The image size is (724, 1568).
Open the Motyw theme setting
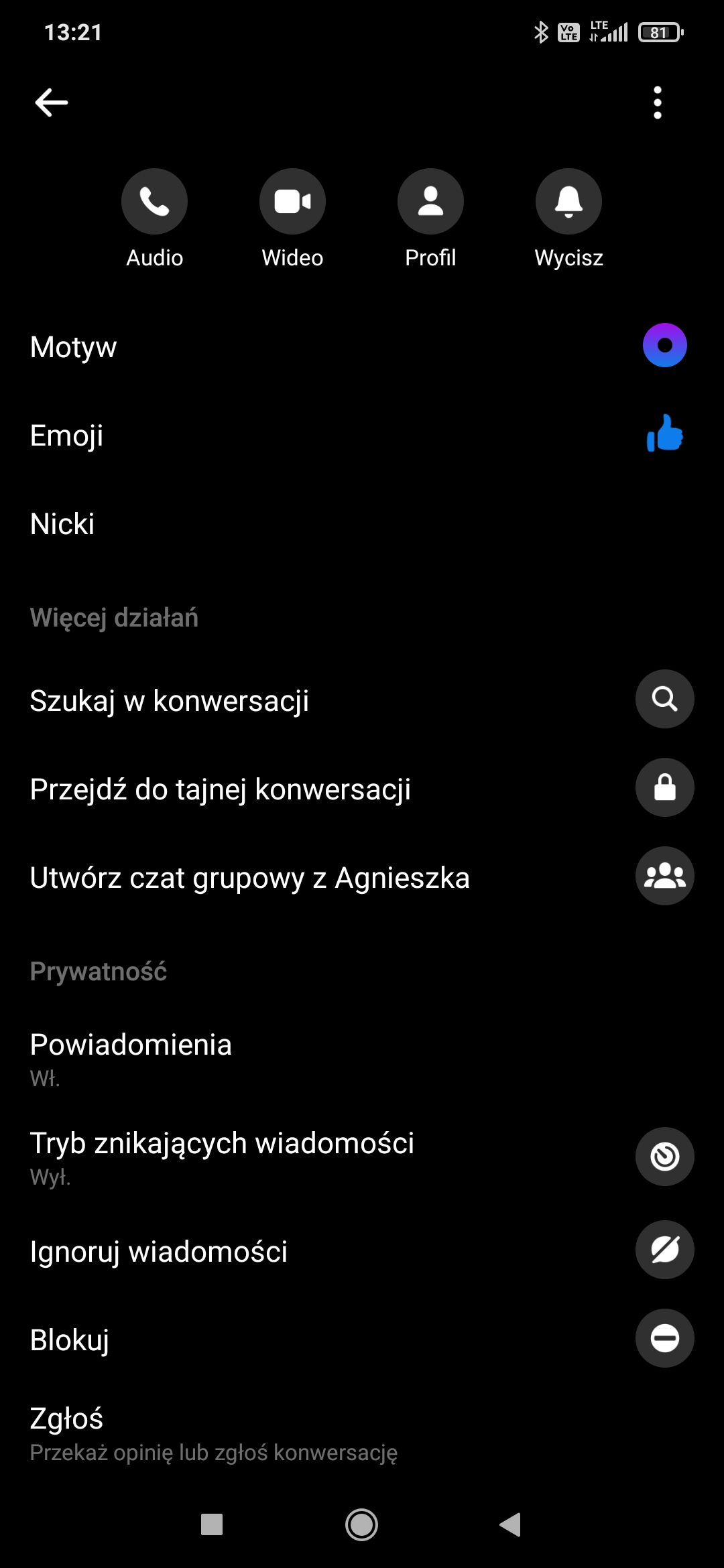(362, 346)
